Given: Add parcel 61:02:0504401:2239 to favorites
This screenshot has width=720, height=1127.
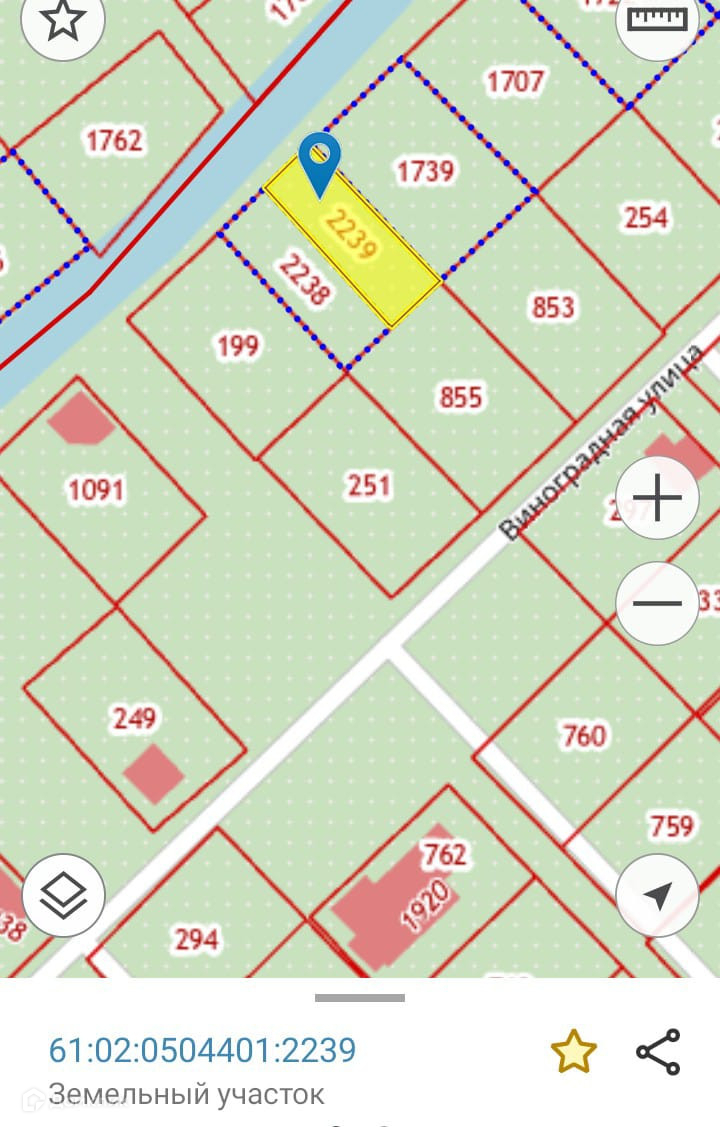Looking at the screenshot, I should click(574, 1052).
